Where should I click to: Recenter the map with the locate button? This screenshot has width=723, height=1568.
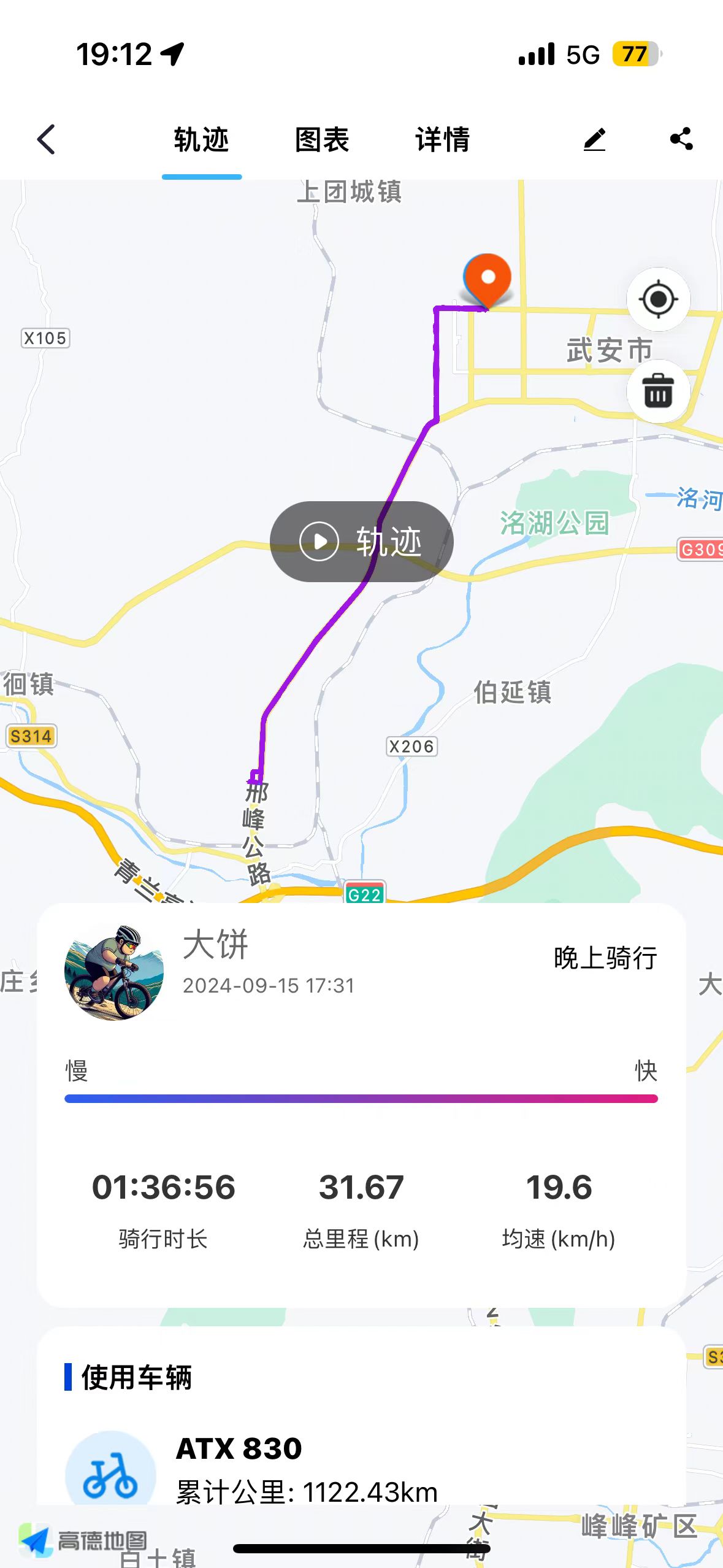coord(658,299)
